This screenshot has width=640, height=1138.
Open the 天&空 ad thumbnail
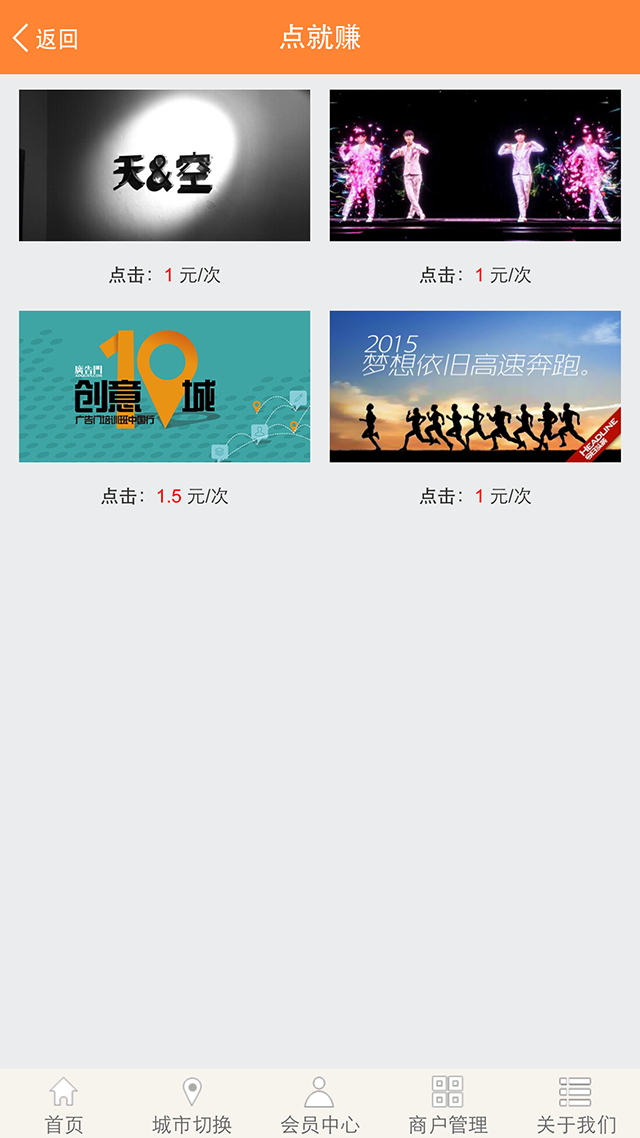pyautogui.click(x=164, y=165)
